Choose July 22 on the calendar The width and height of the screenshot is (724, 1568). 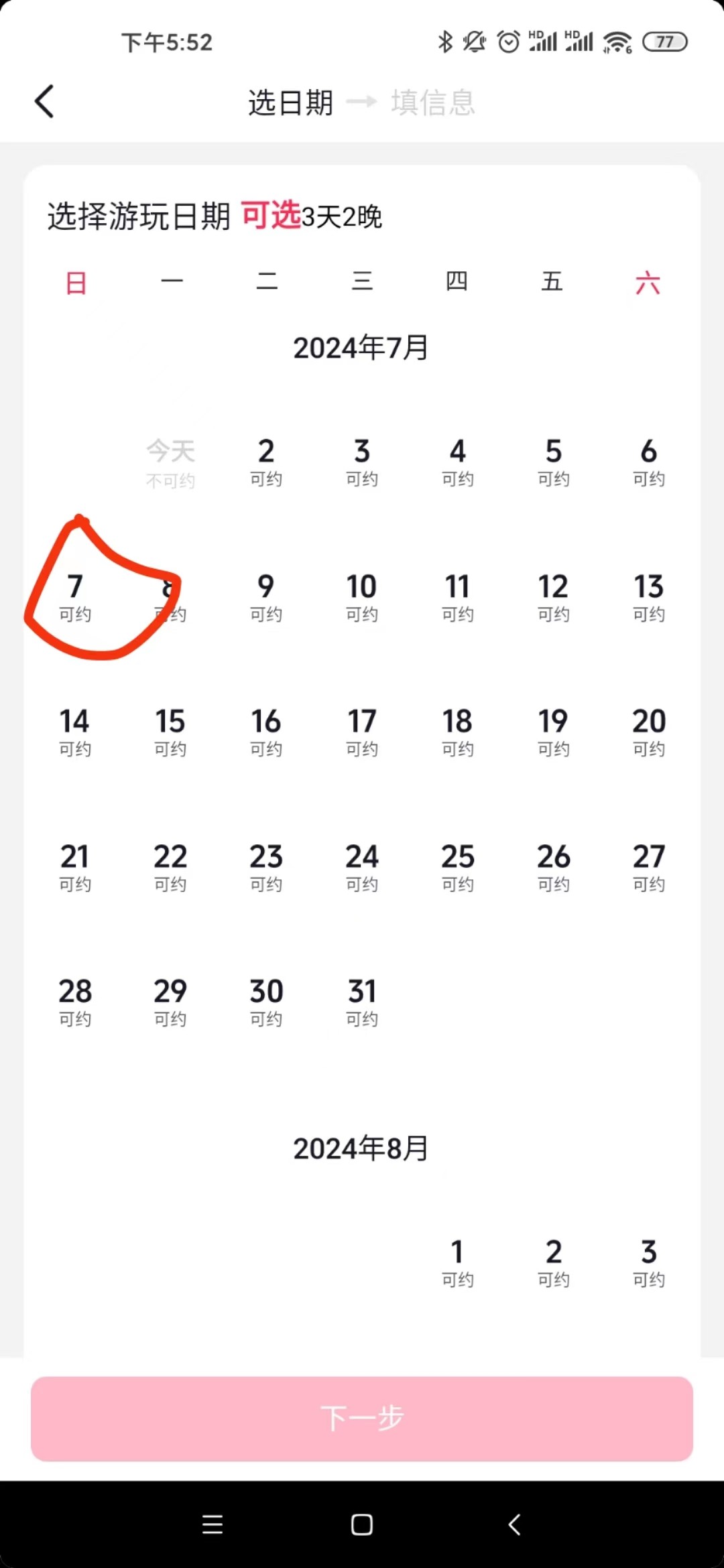pyautogui.click(x=170, y=866)
